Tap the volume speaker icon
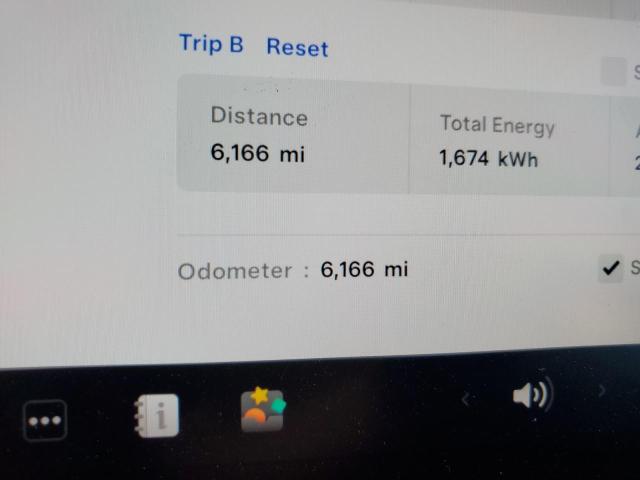Viewport: 640px width, 480px height. tap(531, 396)
